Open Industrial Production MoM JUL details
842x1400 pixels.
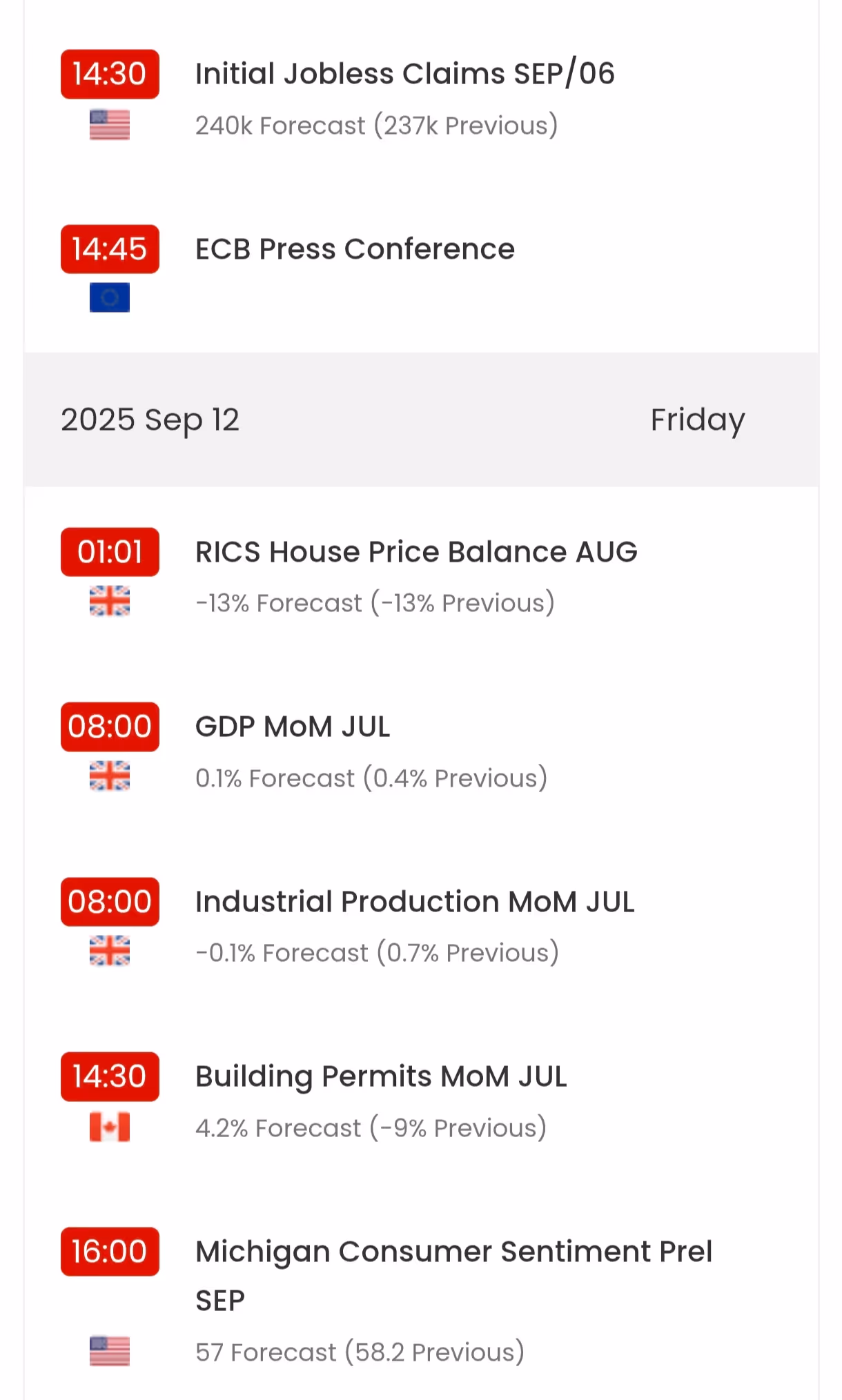(x=415, y=902)
